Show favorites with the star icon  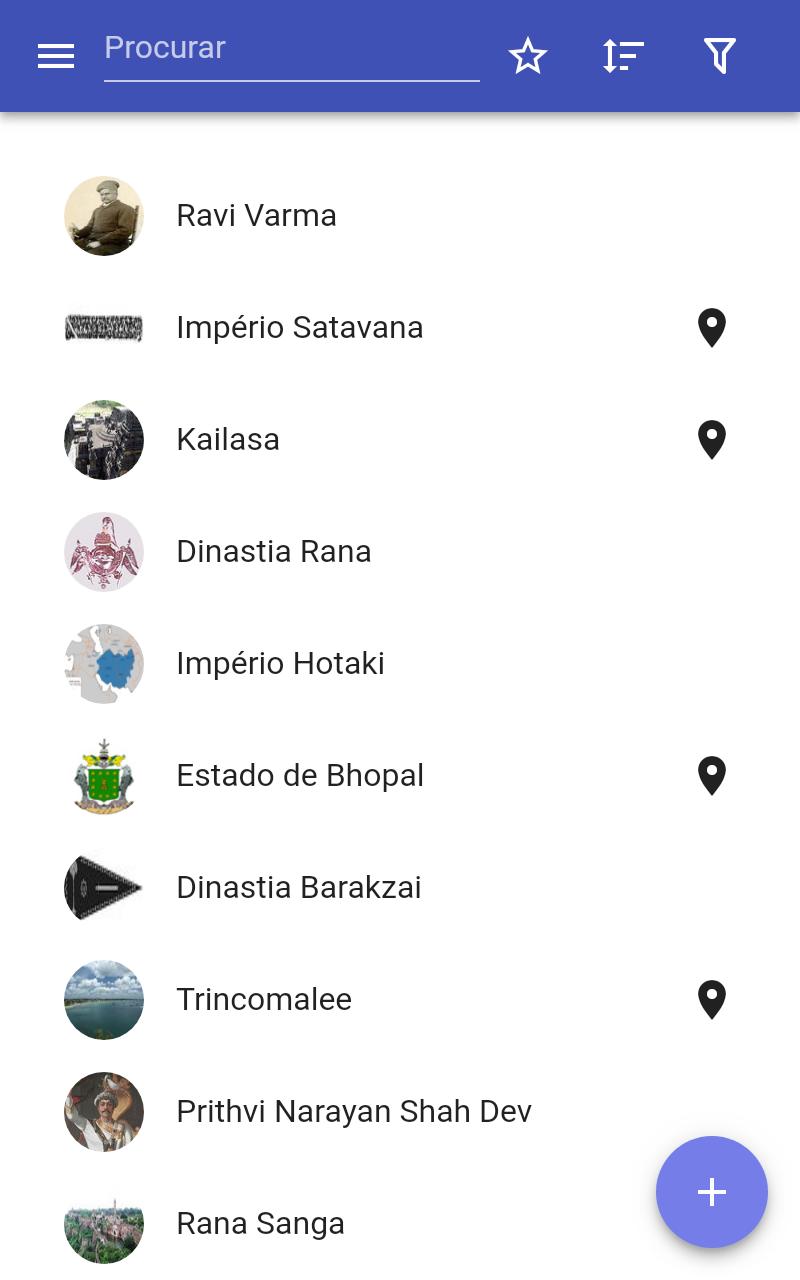tap(528, 56)
